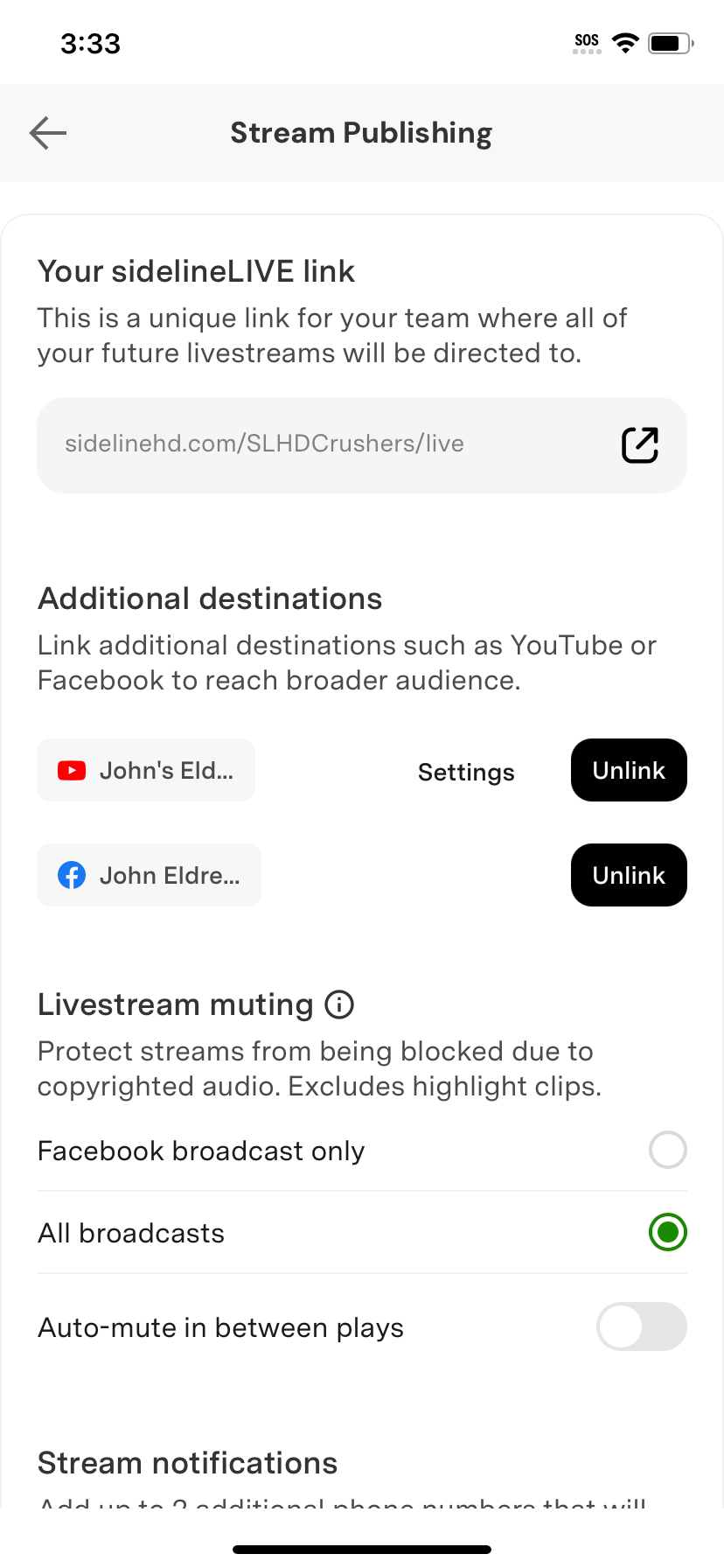Viewport: 724px width, 1568px height.
Task: Tap the John's Eld... YouTube chip
Action: click(146, 770)
